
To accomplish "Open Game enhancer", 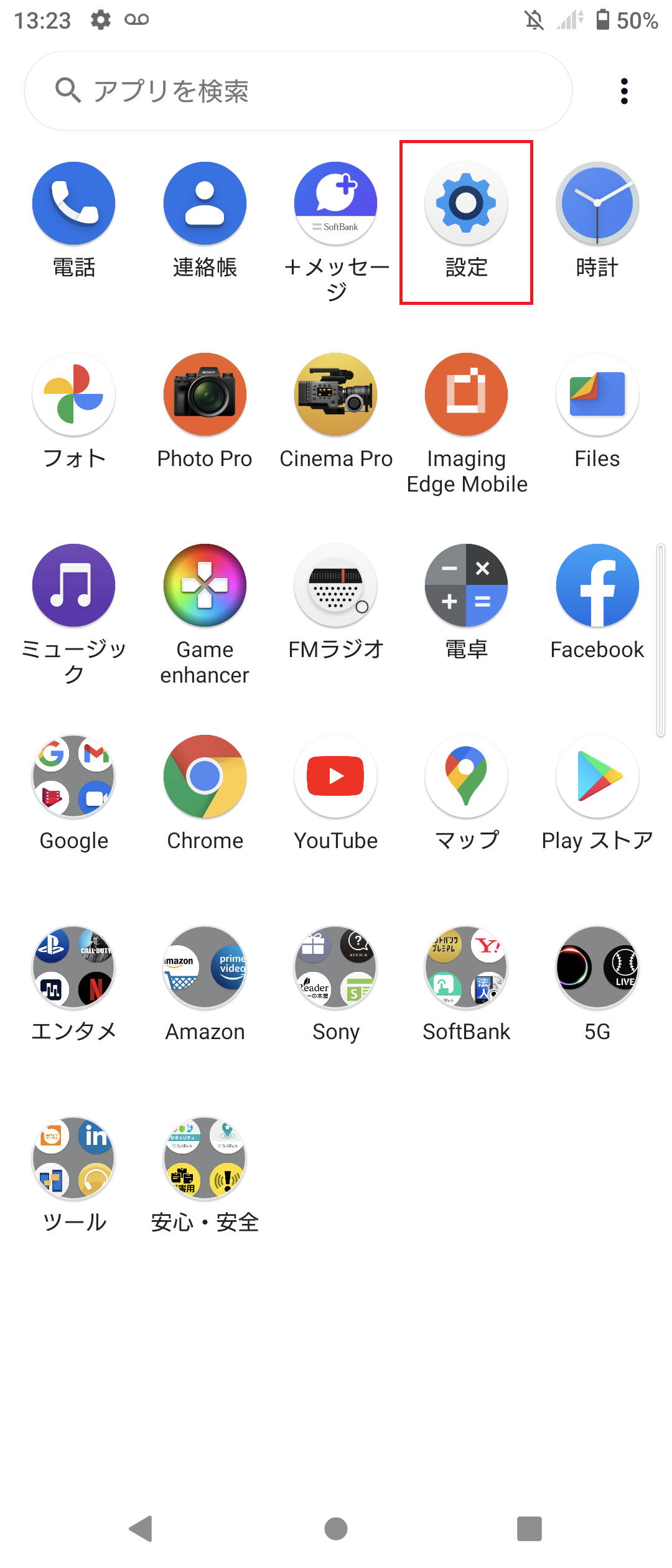I will tap(204, 586).
